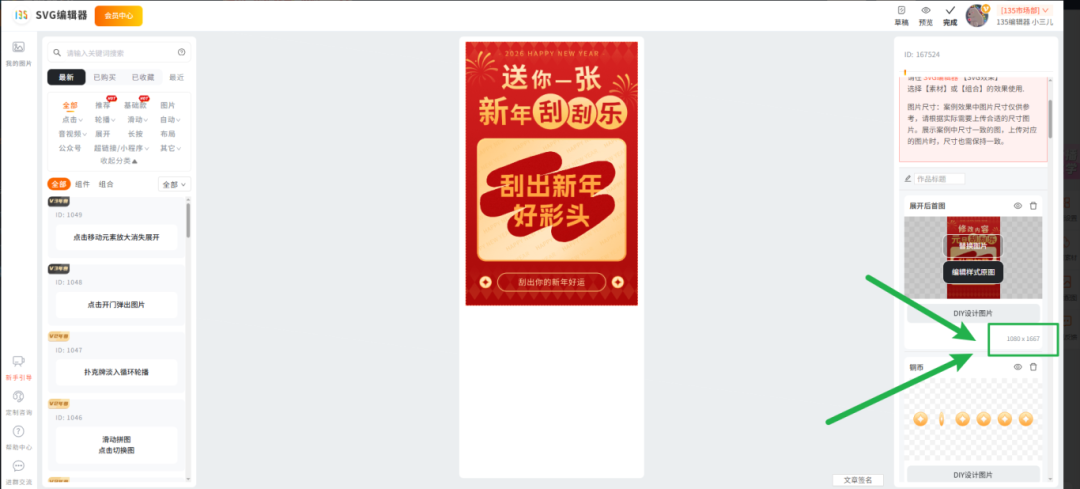
Task: Open 我的图片 in the left sidebar
Action: (18, 53)
